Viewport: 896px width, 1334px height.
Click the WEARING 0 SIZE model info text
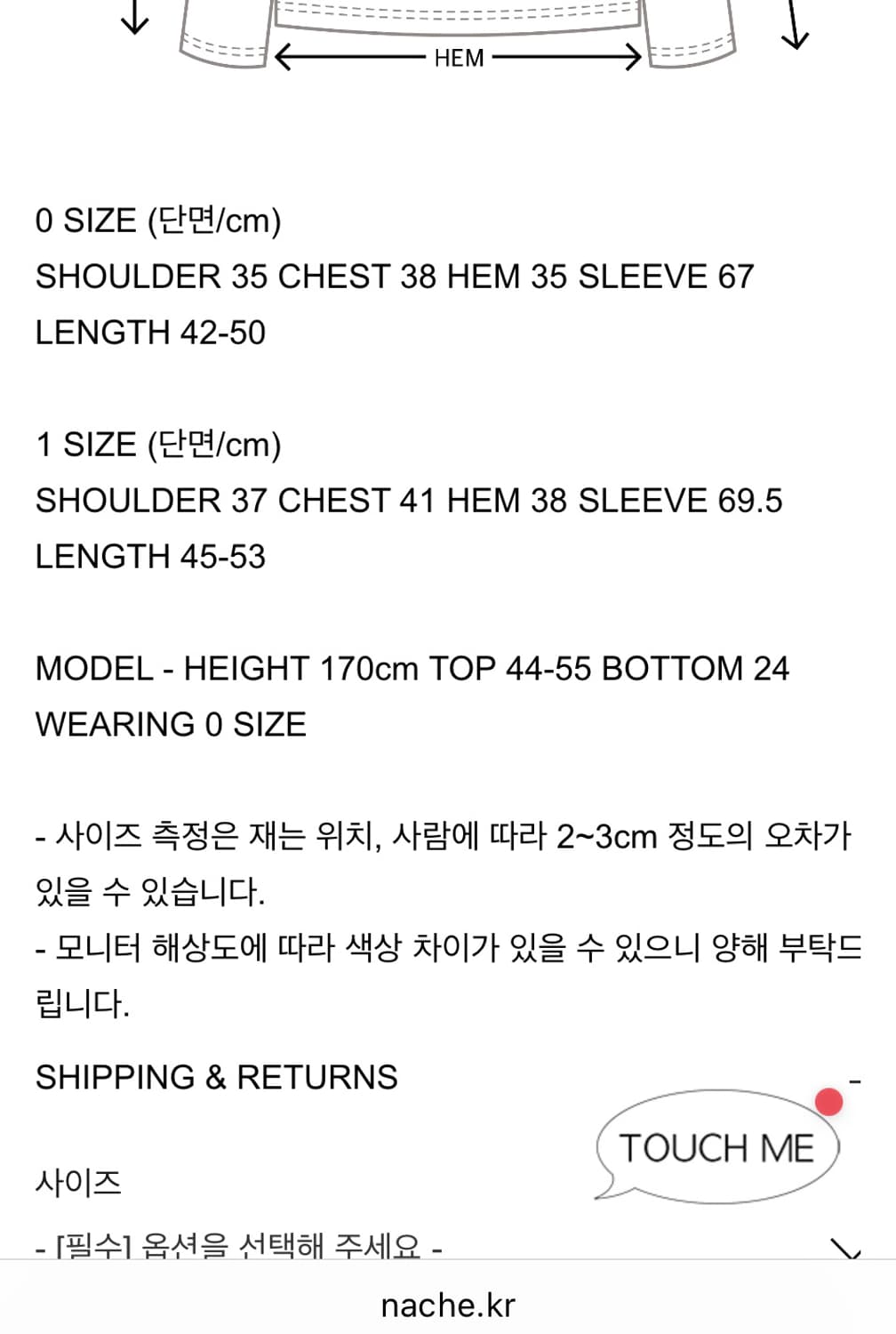pos(170,724)
